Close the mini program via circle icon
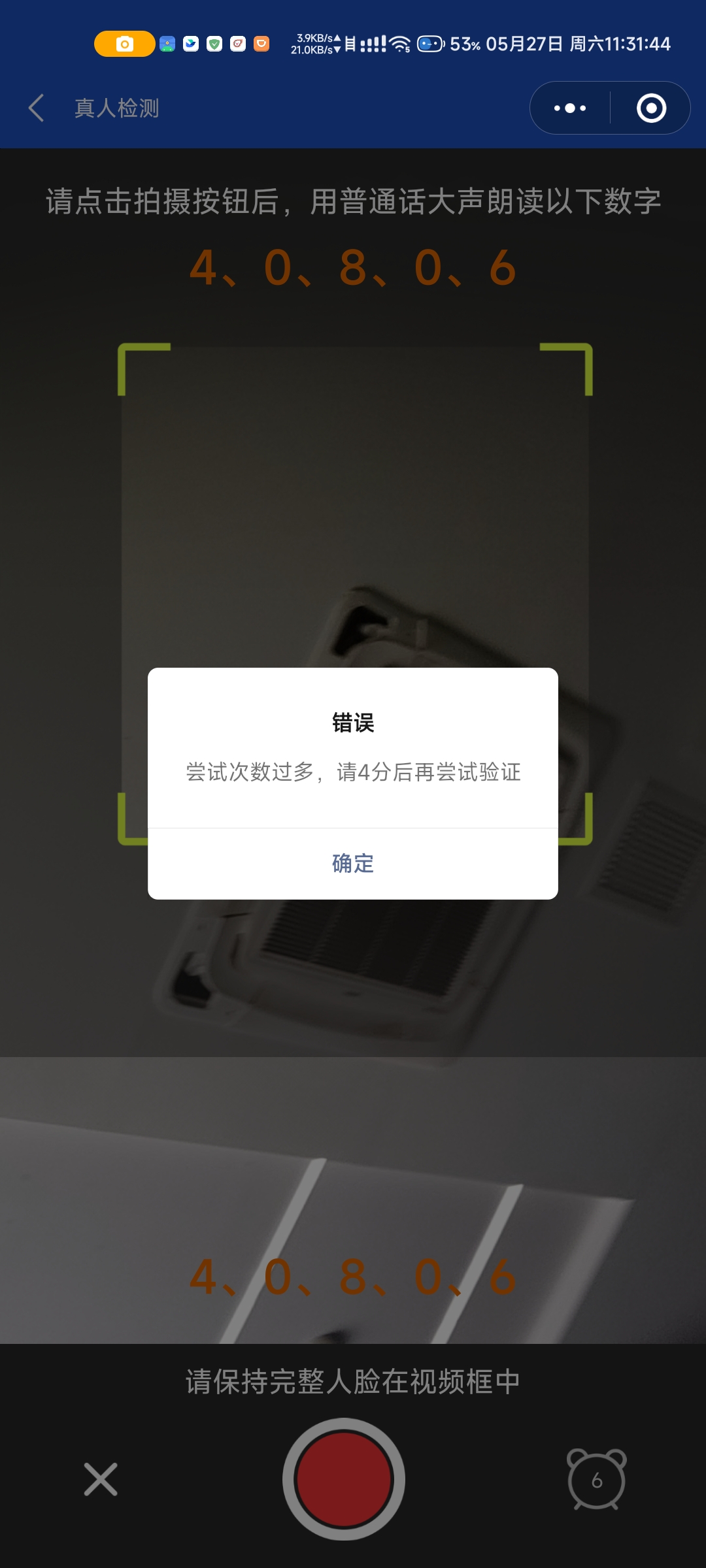 (x=651, y=108)
